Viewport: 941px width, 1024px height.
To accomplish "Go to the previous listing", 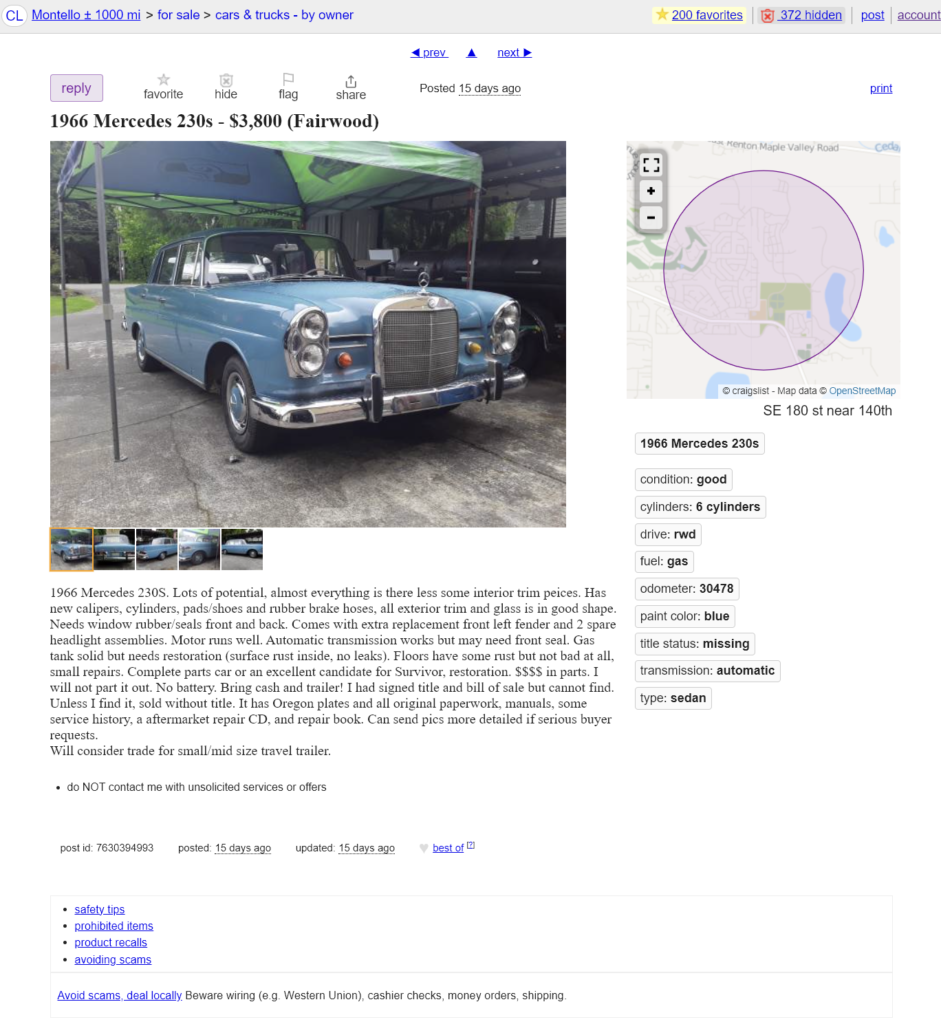I will (429, 52).
